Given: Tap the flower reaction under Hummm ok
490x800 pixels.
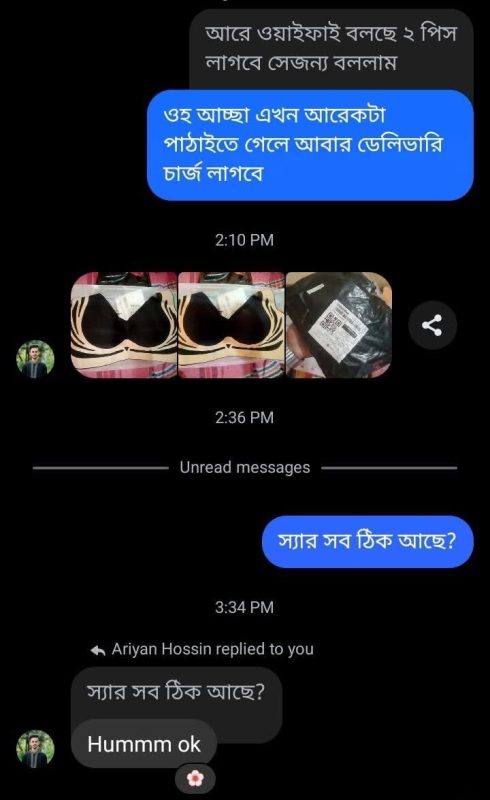Looking at the screenshot, I should [195, 778].
